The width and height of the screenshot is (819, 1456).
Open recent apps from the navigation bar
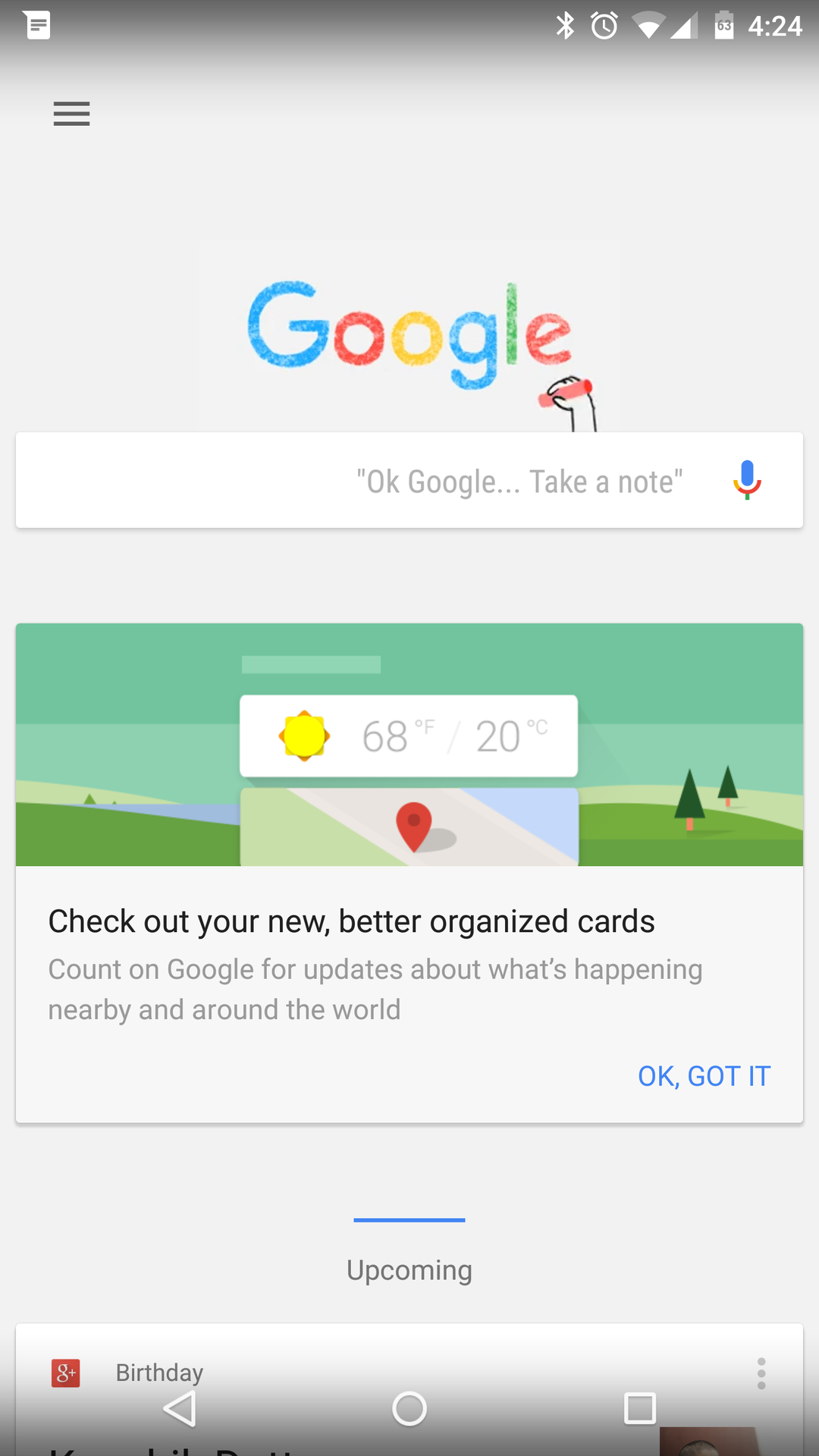point(640,1408)
